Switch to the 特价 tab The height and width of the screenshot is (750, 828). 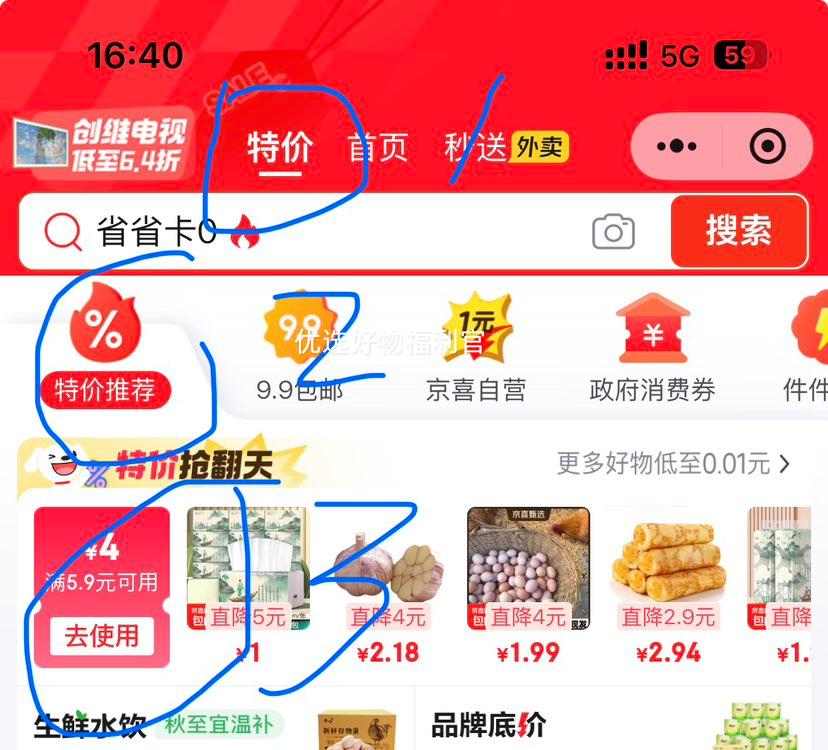point(280,149)
